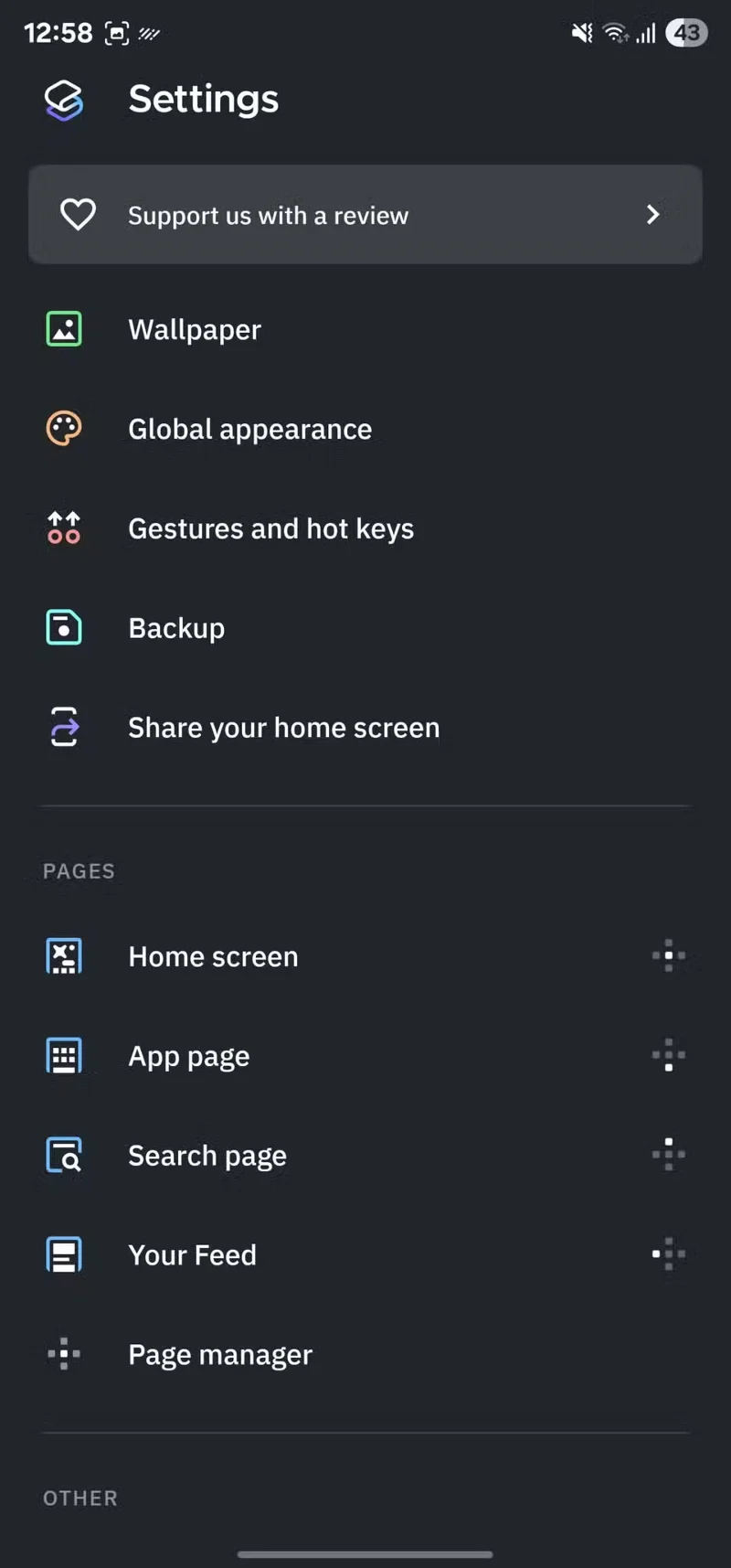Select the Search page magnifier icon
Screen dimensions: 731x1568
(x=63, y=1155)
